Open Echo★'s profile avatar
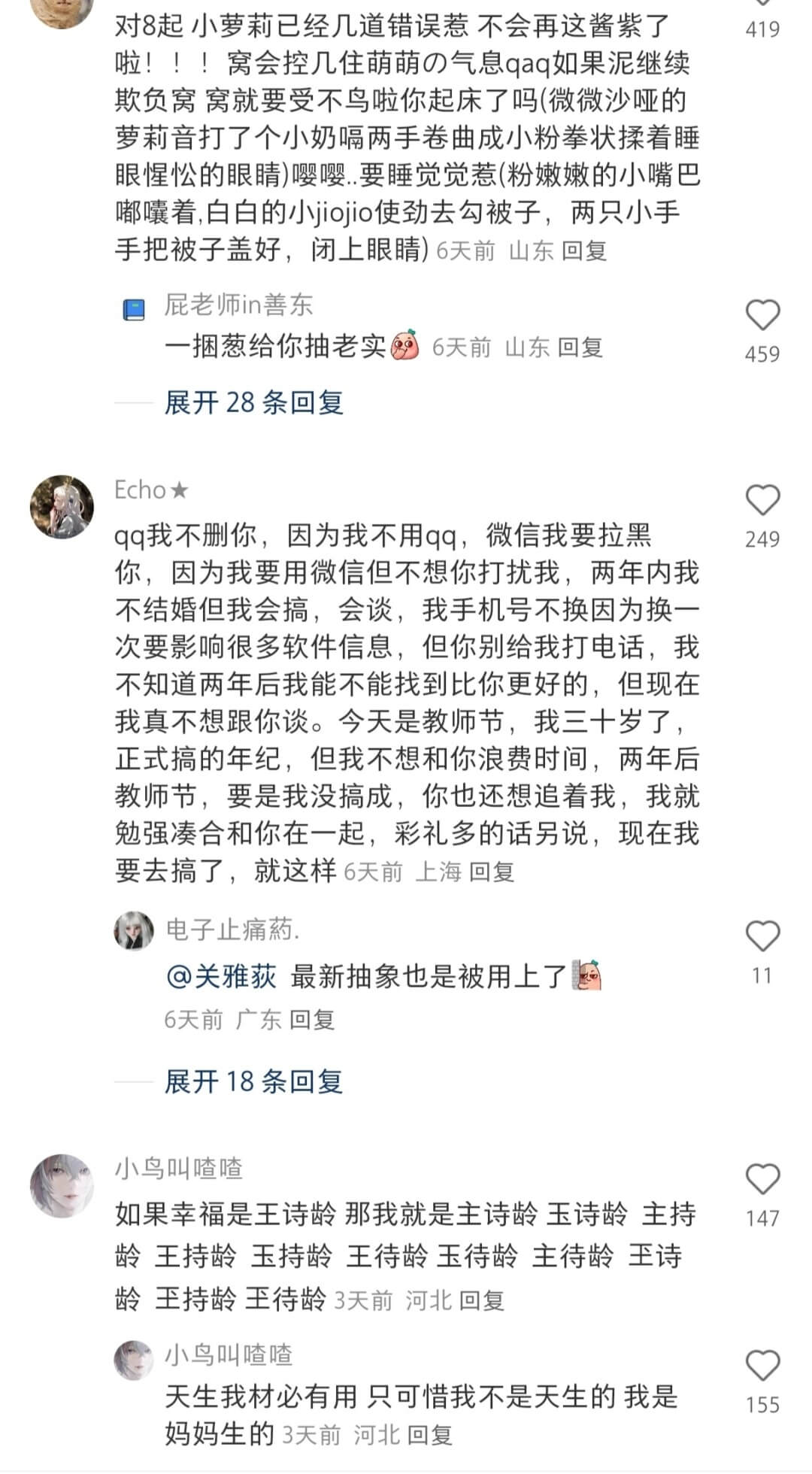The height and width of the screenshot is (1474, 812). pos(62,507)
